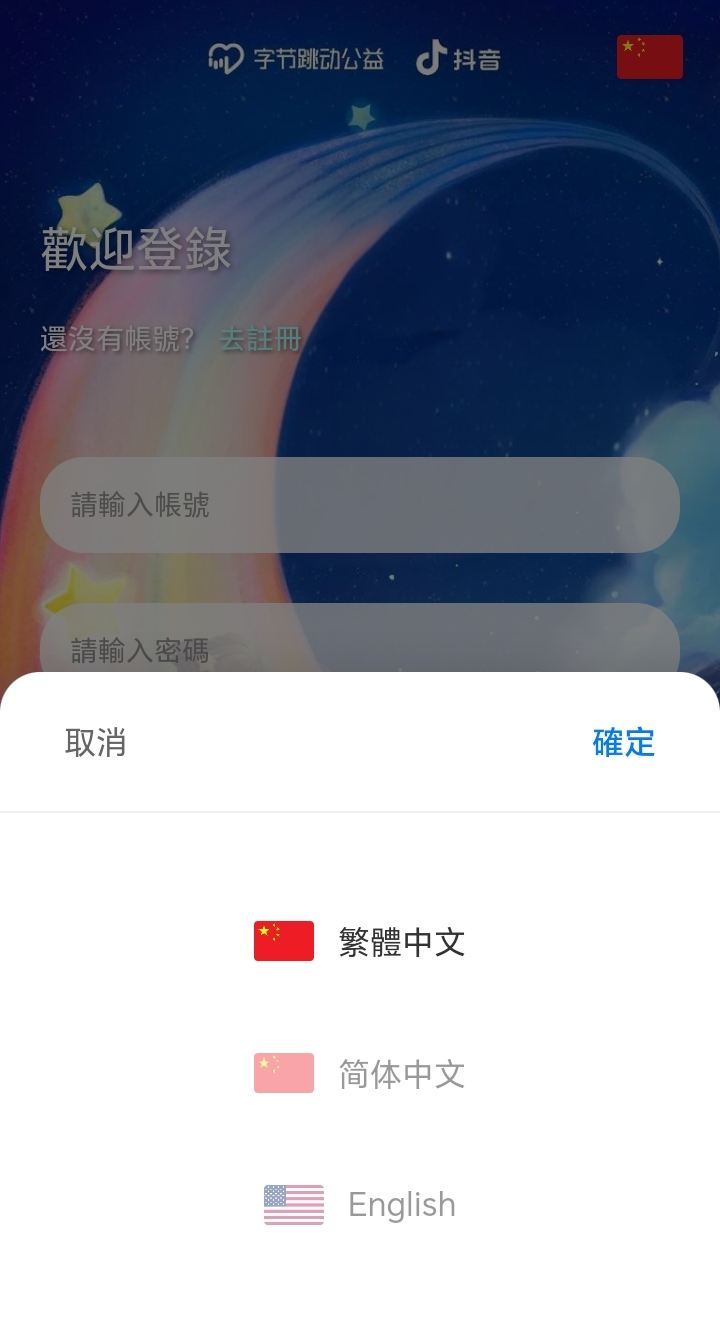
Task: Confirm the language picker choice
Action: point(626,743)
